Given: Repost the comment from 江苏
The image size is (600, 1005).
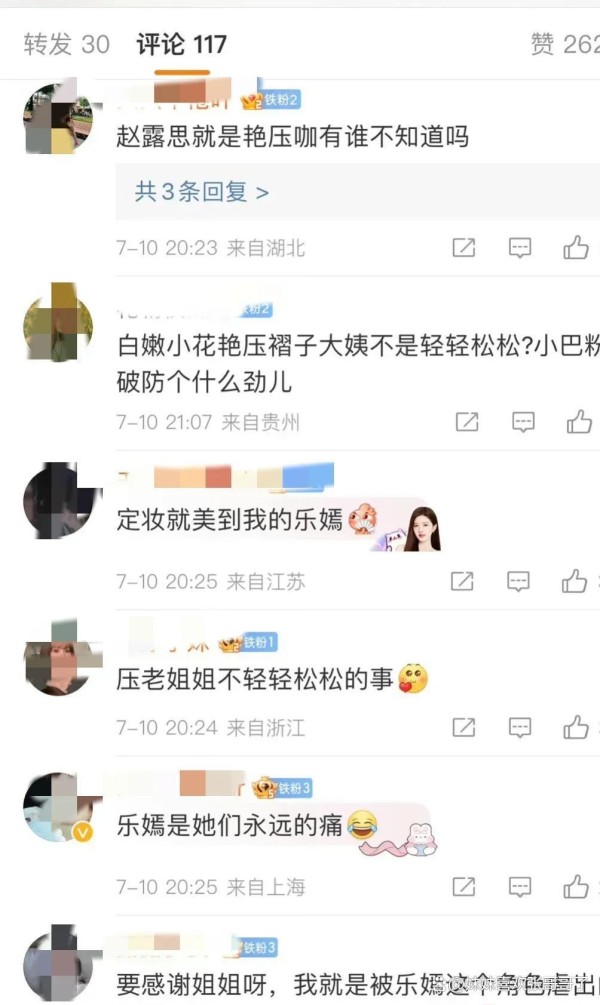Looking at the screenshot, I should [462, 581].
